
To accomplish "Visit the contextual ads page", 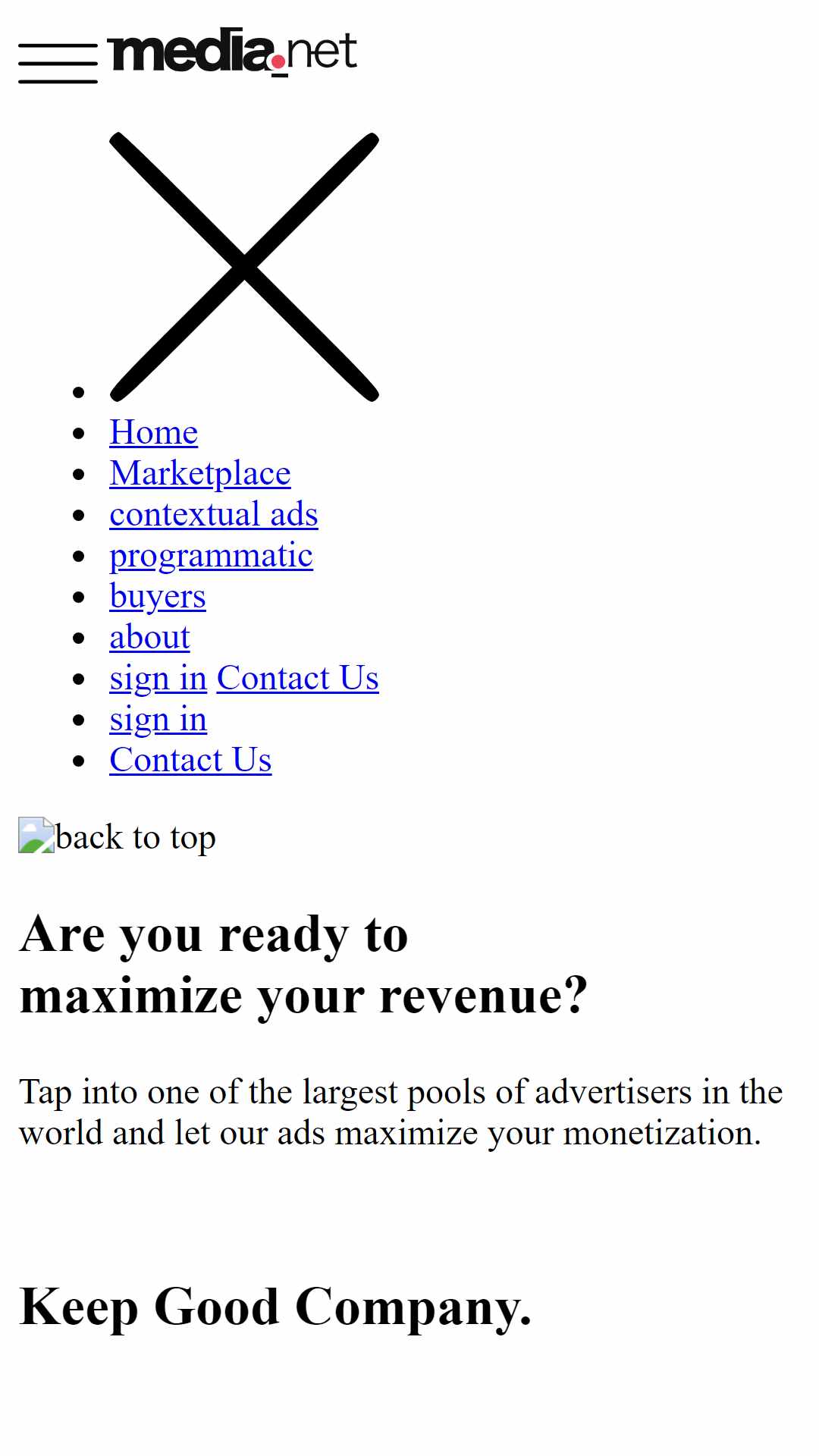I will pos(214,514).
